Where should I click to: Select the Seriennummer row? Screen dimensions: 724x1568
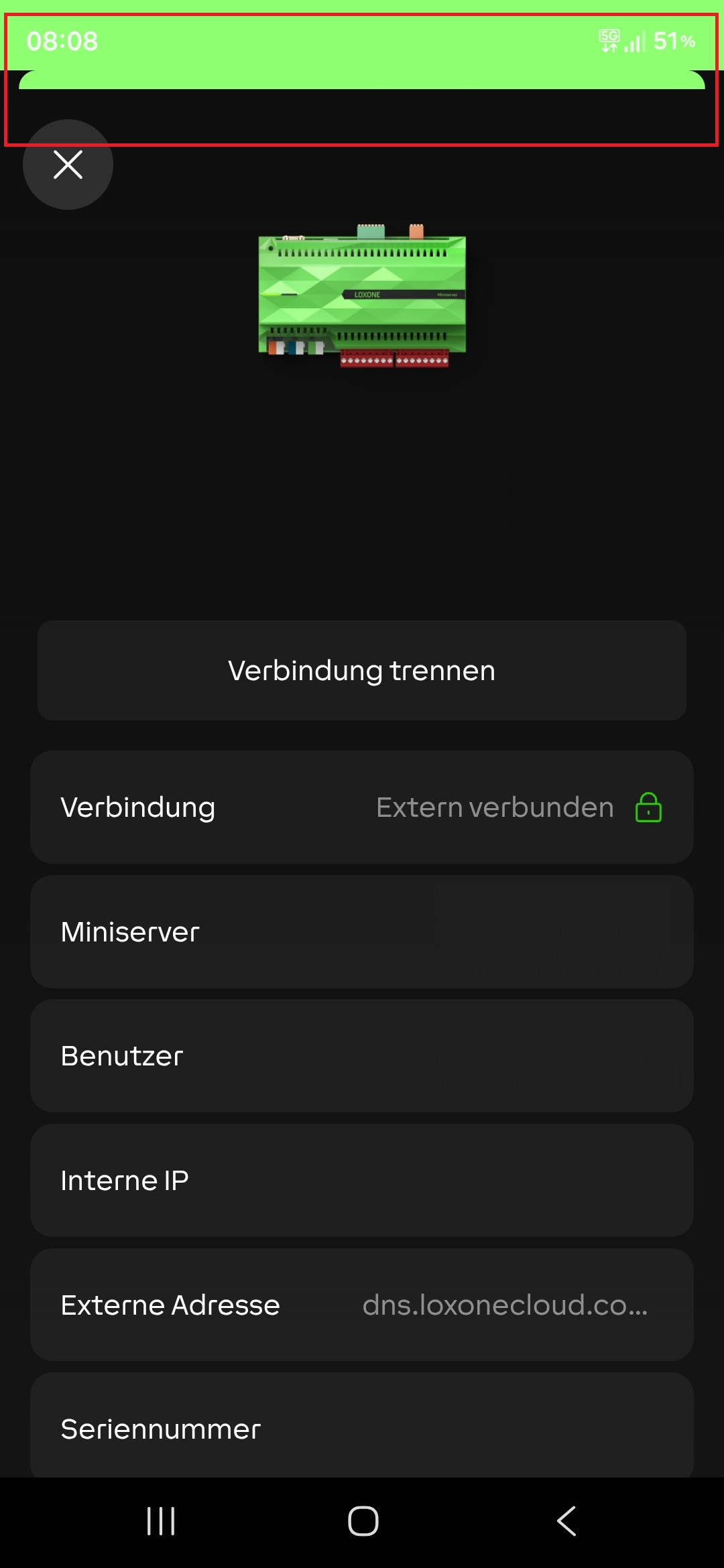click(362, 1427)
